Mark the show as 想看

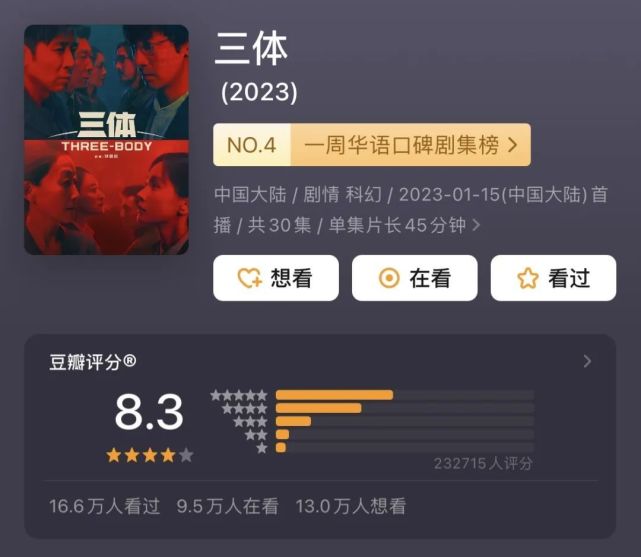(275, 278)
